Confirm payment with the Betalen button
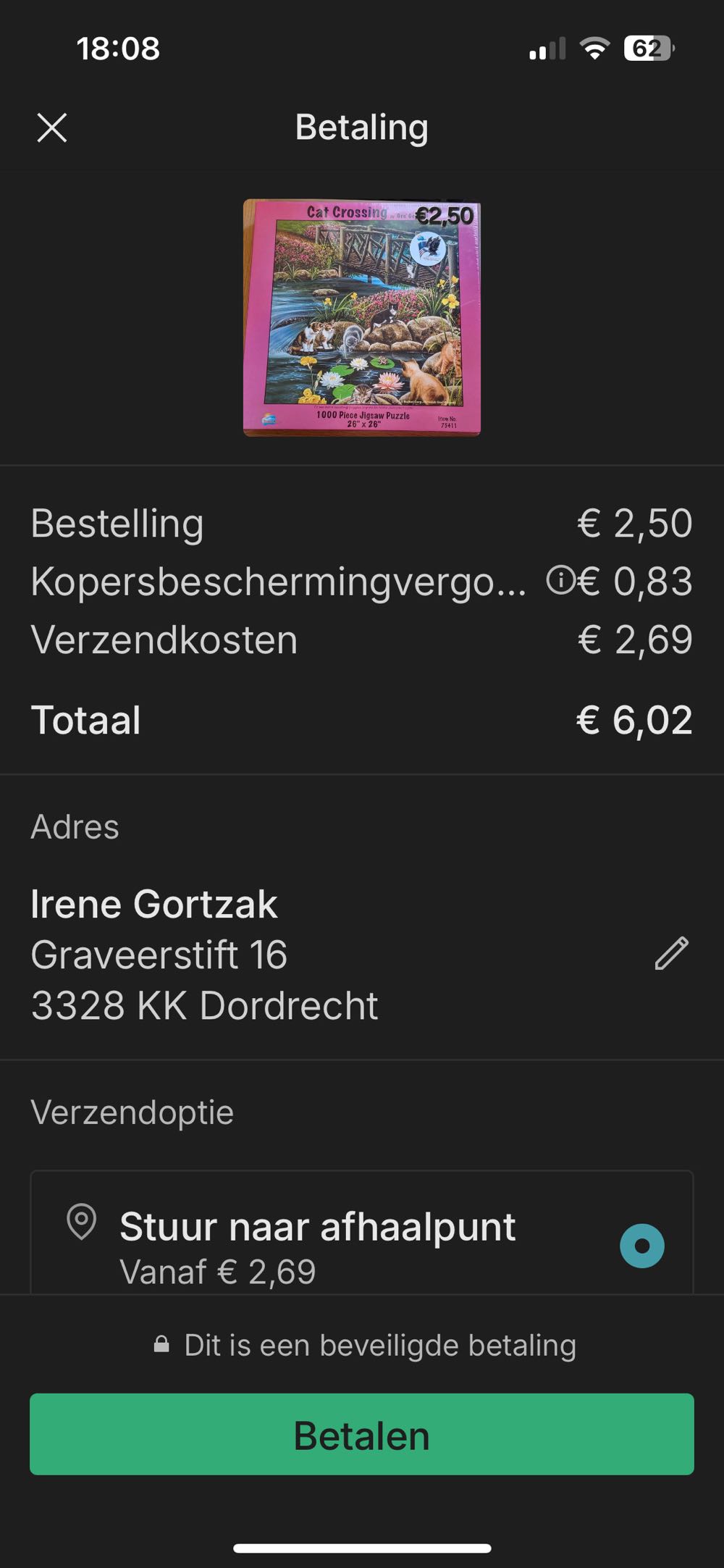 [x=362, y=1435]
